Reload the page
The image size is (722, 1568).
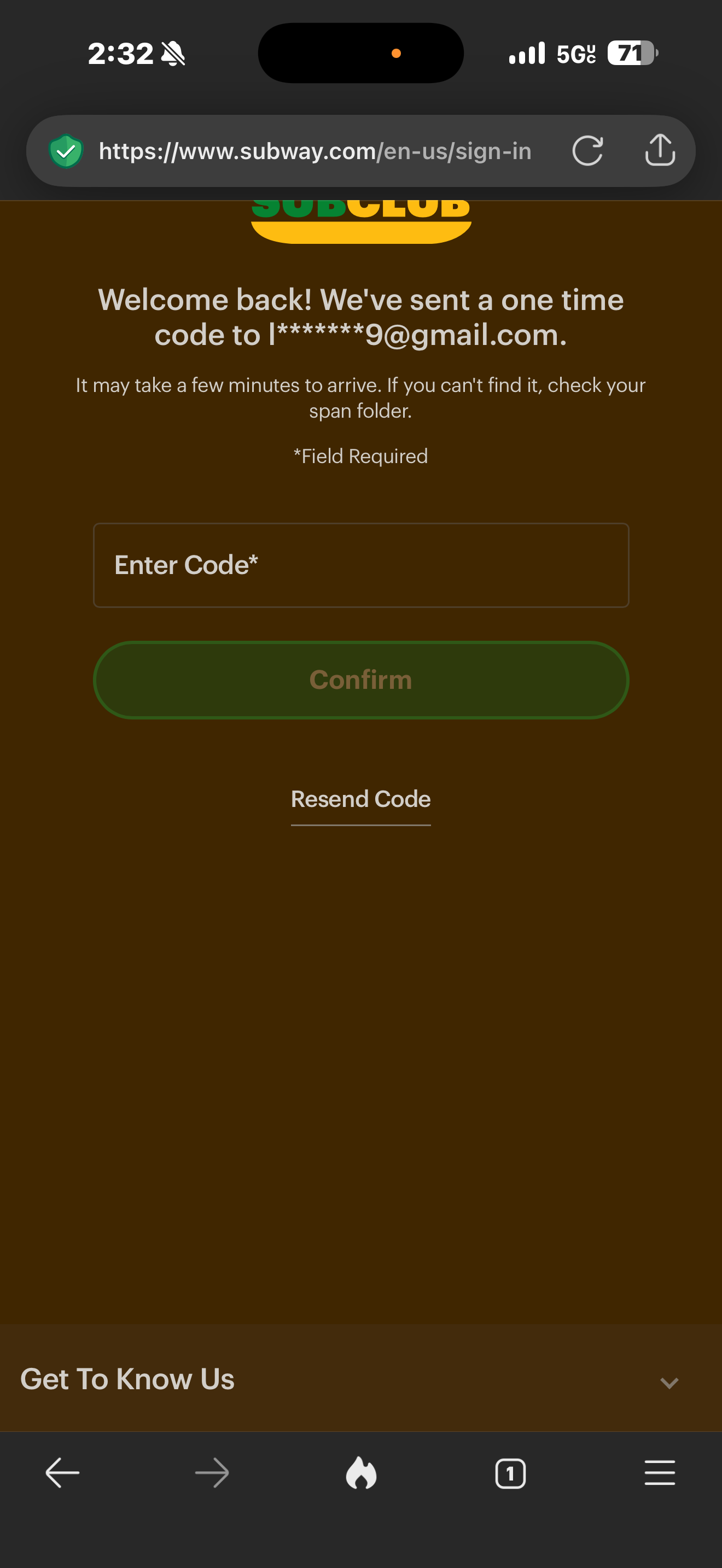point(587,151)
